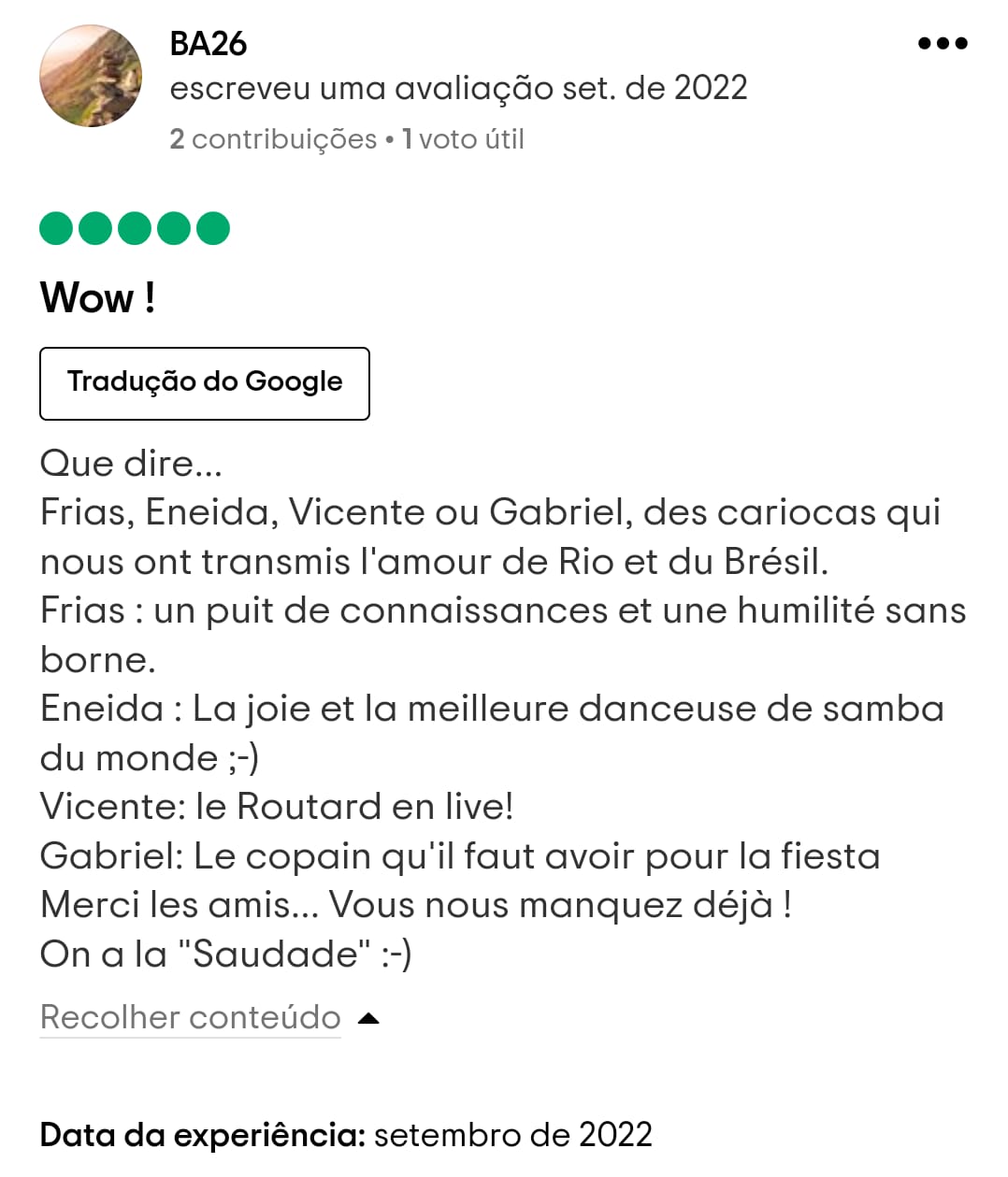Collapse review with Recolher conteúdo
The height and width of the screenshot is (1177, 1008).
[191, 1017]
